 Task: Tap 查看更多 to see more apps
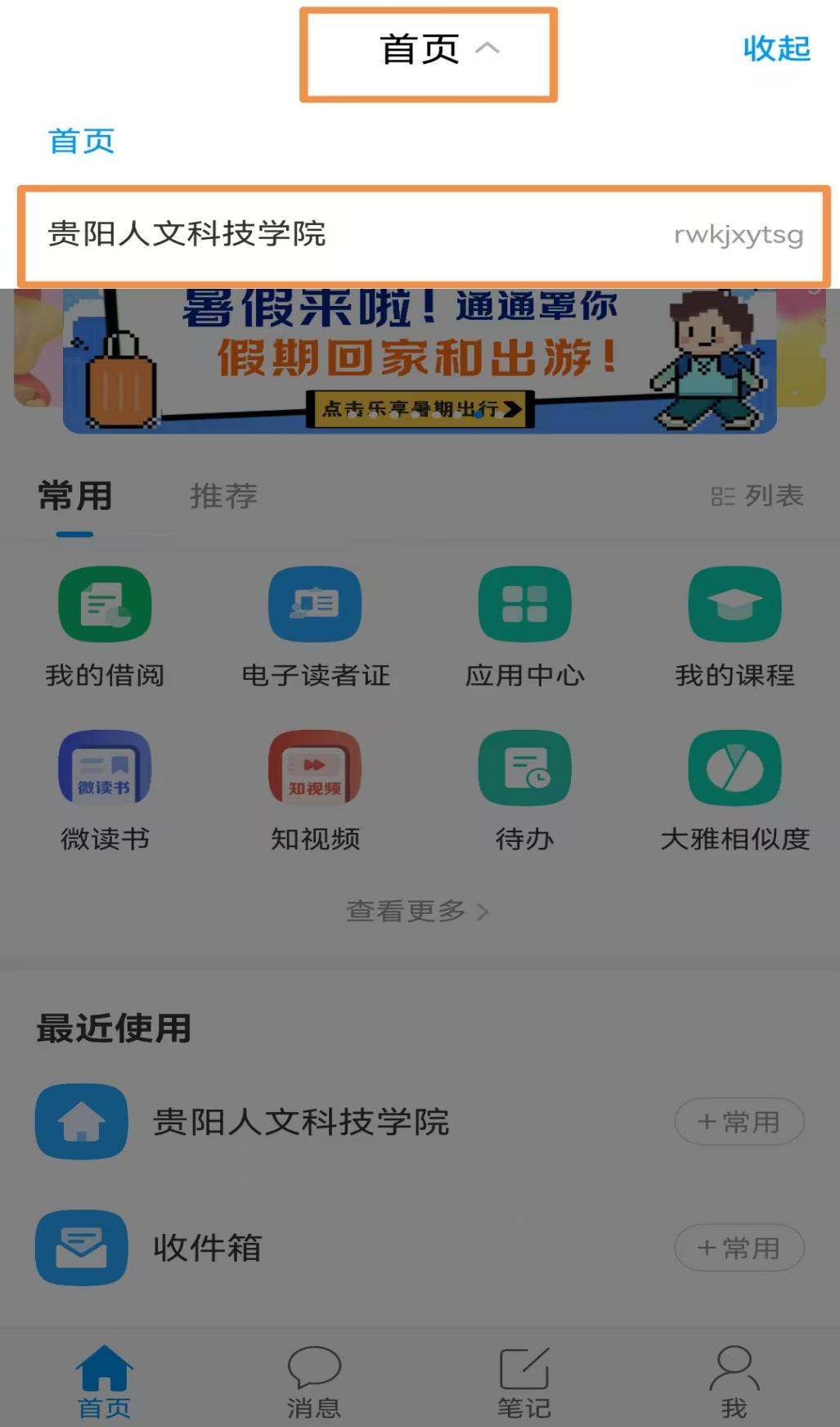tap(417, 911)
